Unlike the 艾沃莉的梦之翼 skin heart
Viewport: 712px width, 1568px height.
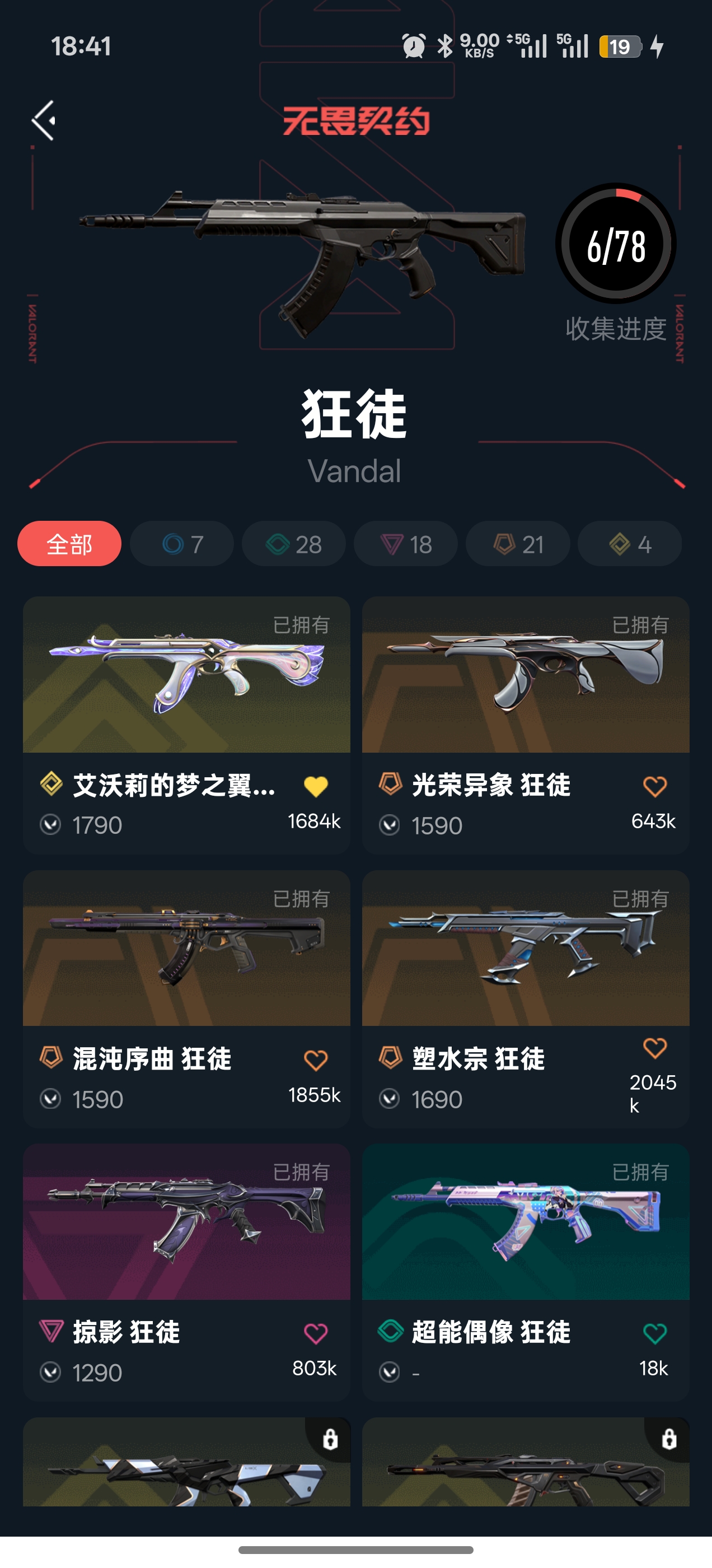tap(316, 786)
